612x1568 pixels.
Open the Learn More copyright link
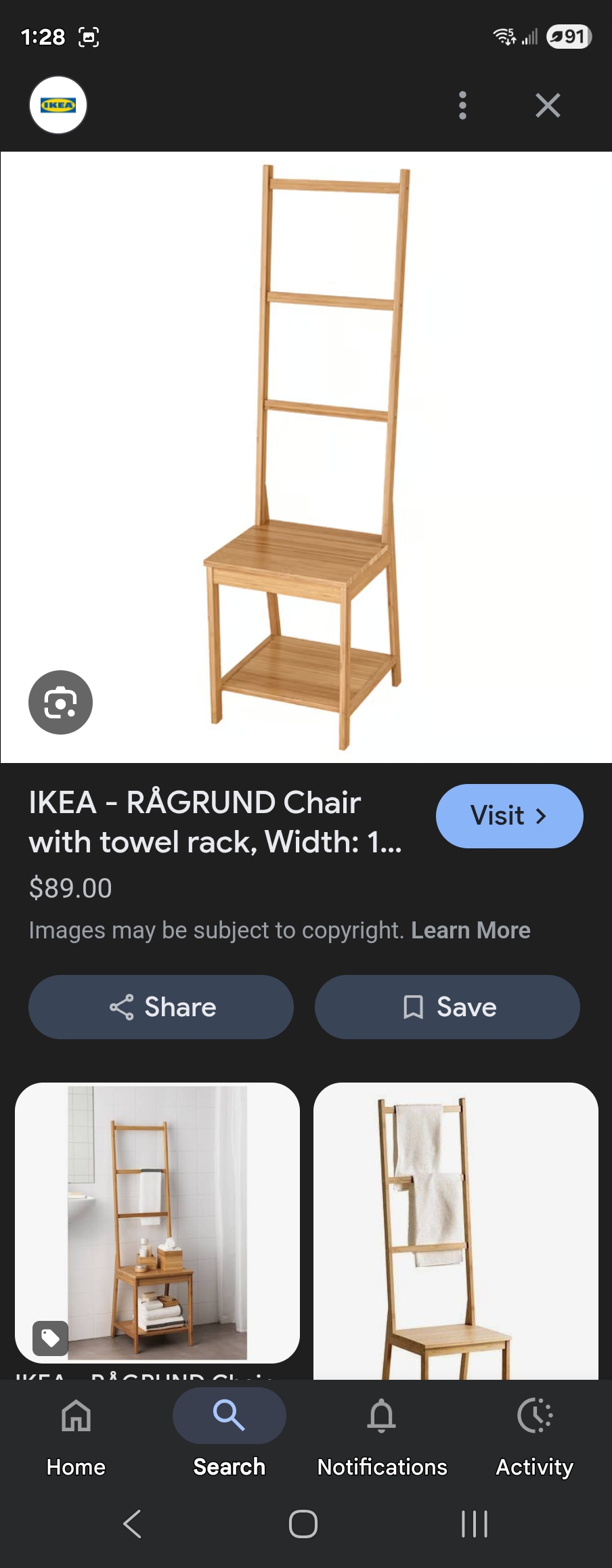coord(471,930)
